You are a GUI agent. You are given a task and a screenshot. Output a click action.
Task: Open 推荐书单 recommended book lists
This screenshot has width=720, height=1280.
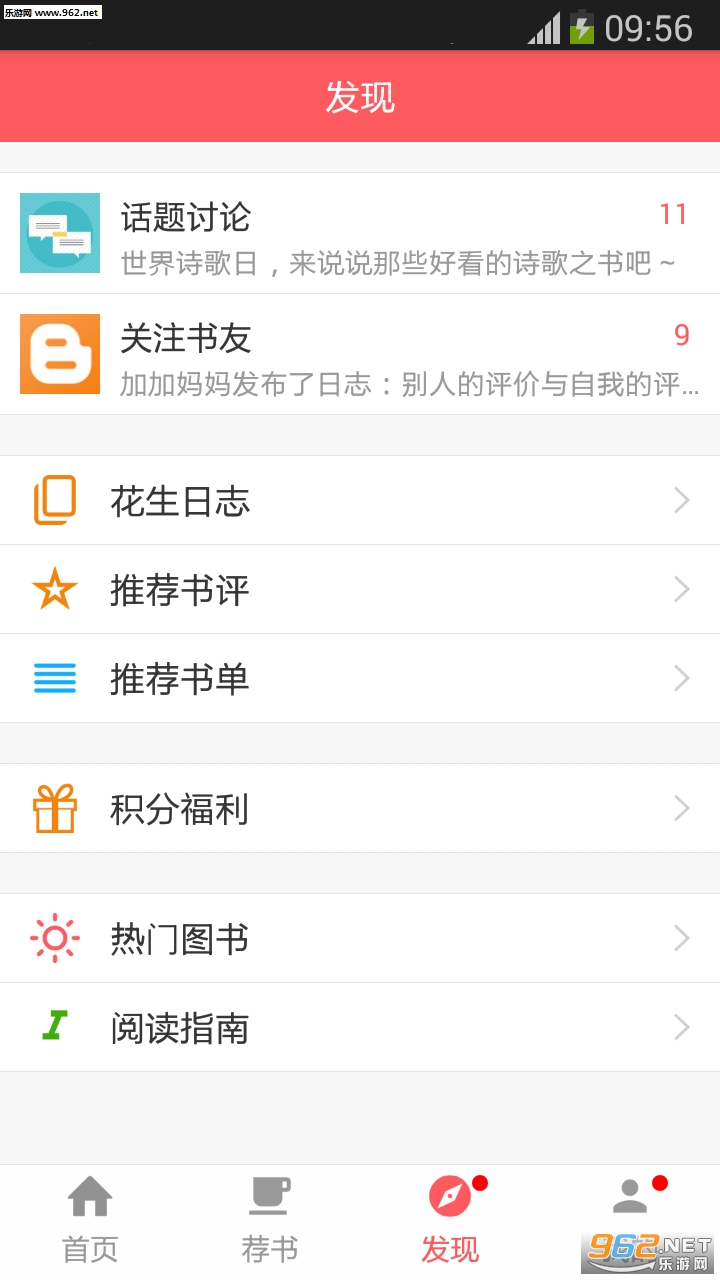click(x=360, y=678)
